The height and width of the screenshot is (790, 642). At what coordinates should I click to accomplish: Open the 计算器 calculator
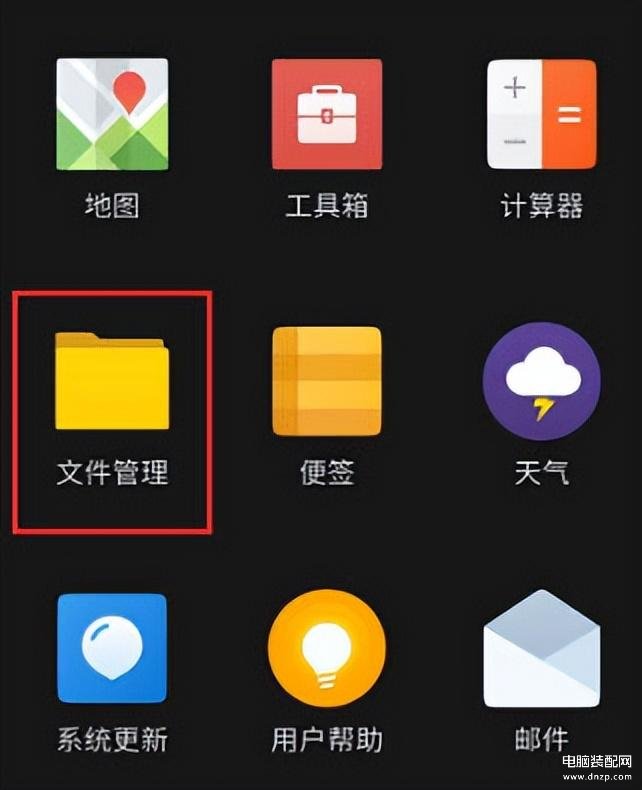pos(541,114)
